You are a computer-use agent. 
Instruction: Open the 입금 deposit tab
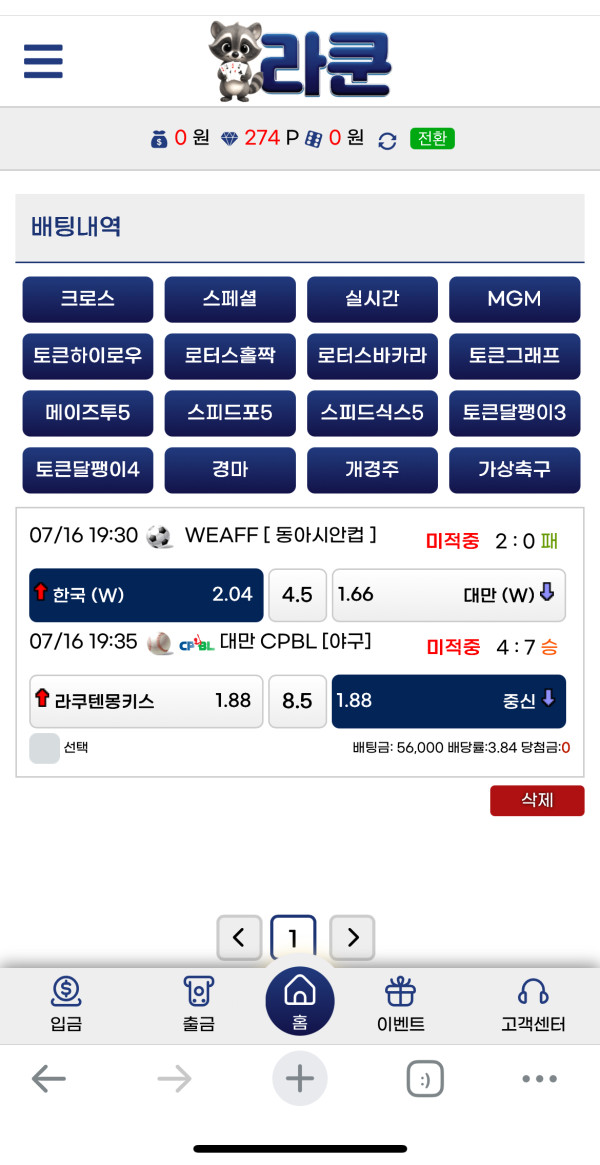[x=66, y=1003]
